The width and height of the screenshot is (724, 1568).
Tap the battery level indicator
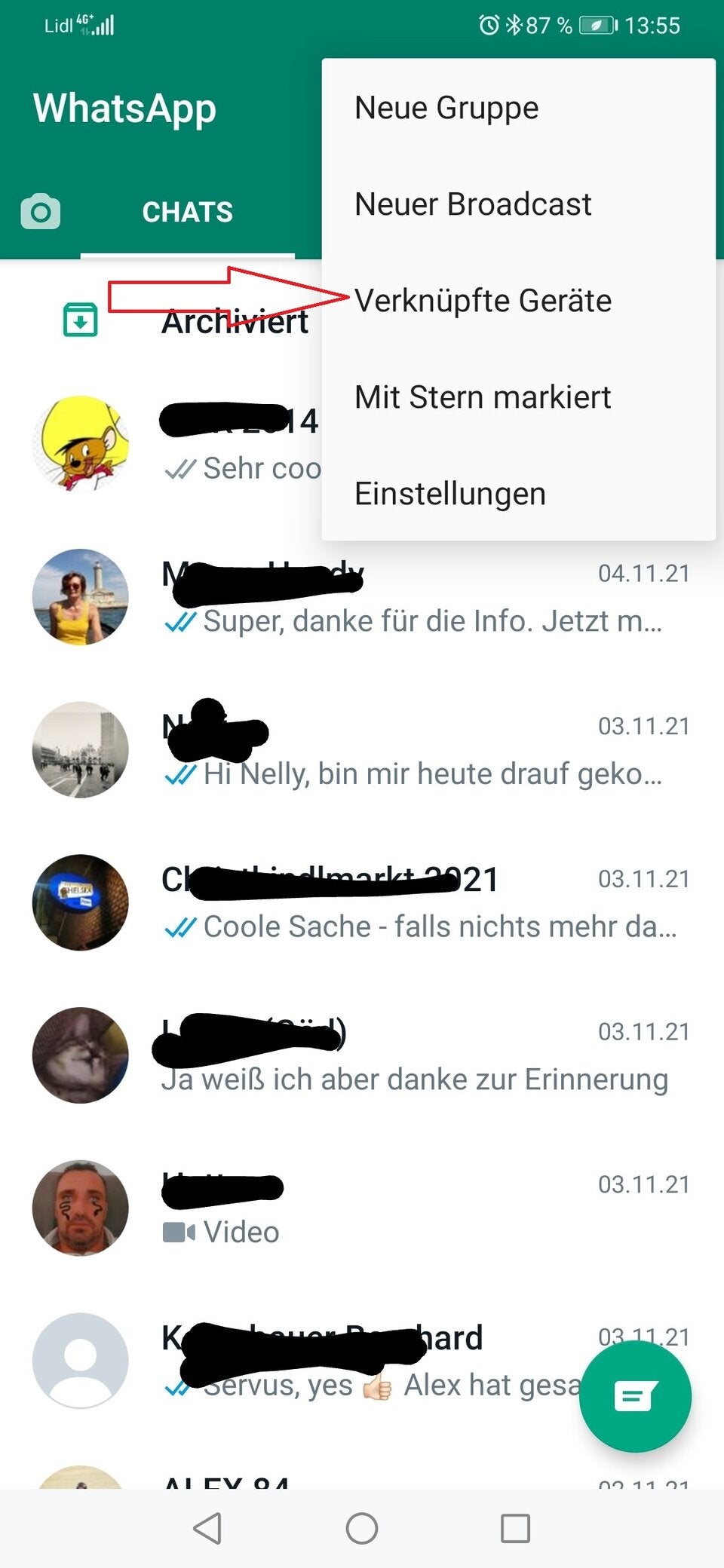pos(595,24)
